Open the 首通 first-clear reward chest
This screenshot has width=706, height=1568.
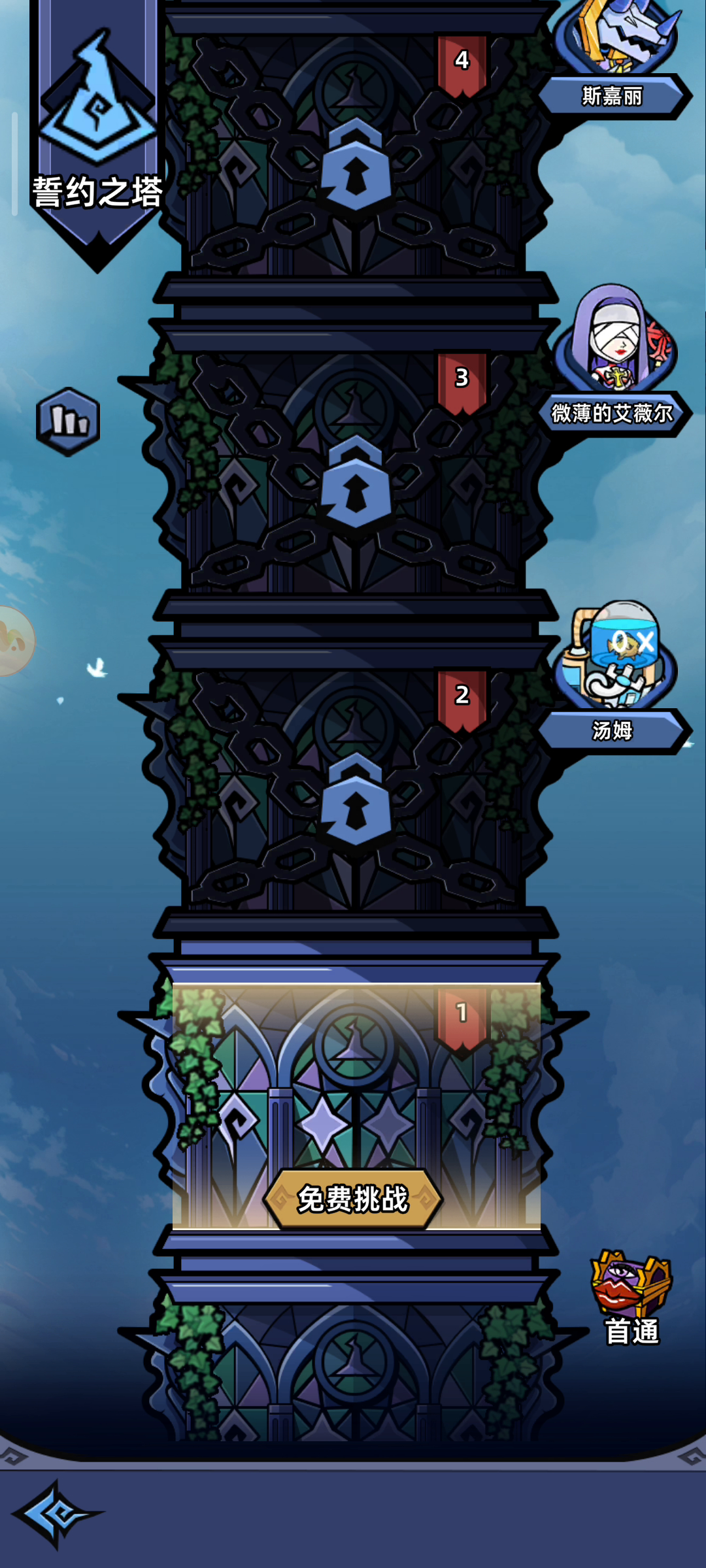(631, 1298)
